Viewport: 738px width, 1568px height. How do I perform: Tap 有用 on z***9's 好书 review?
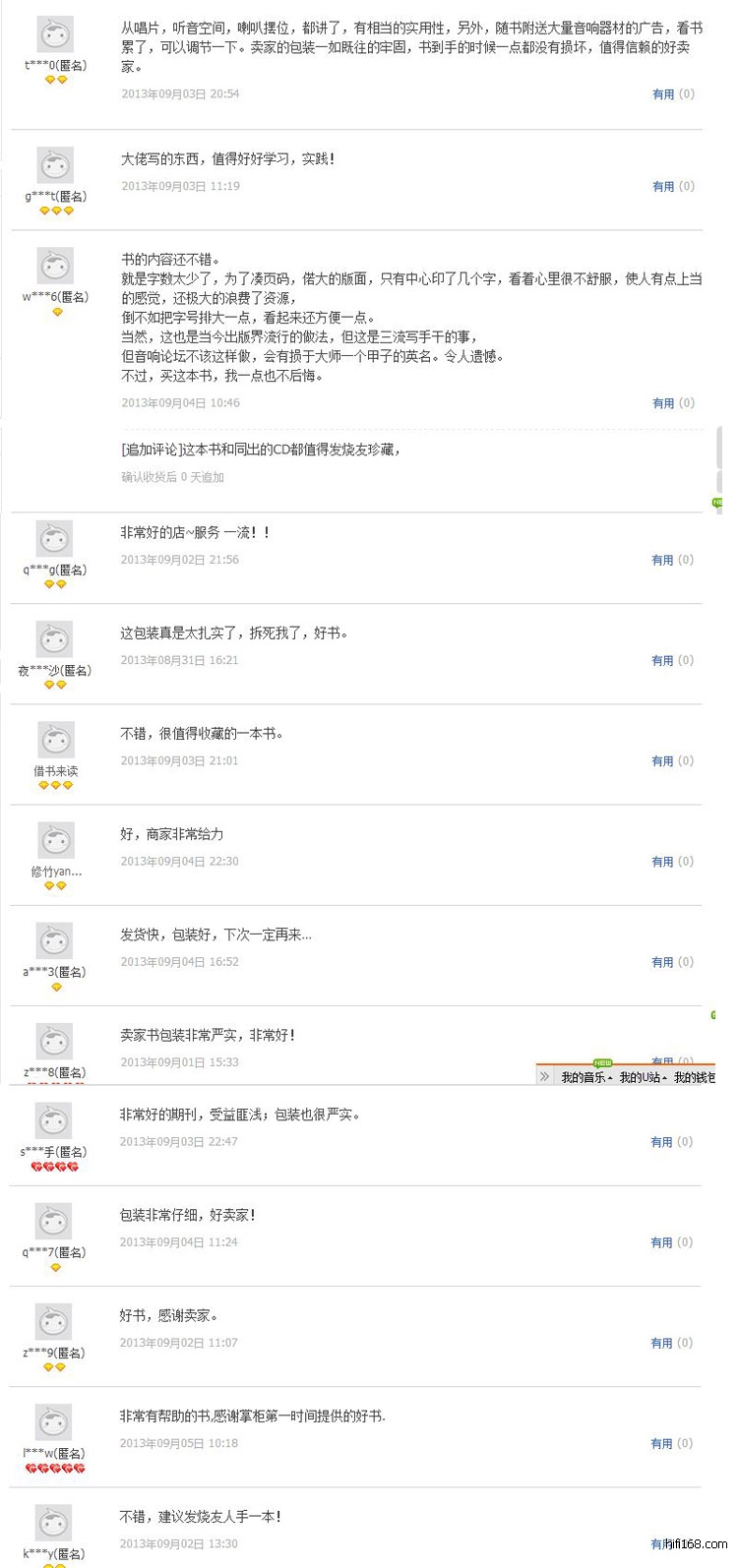click(661, 1343)
